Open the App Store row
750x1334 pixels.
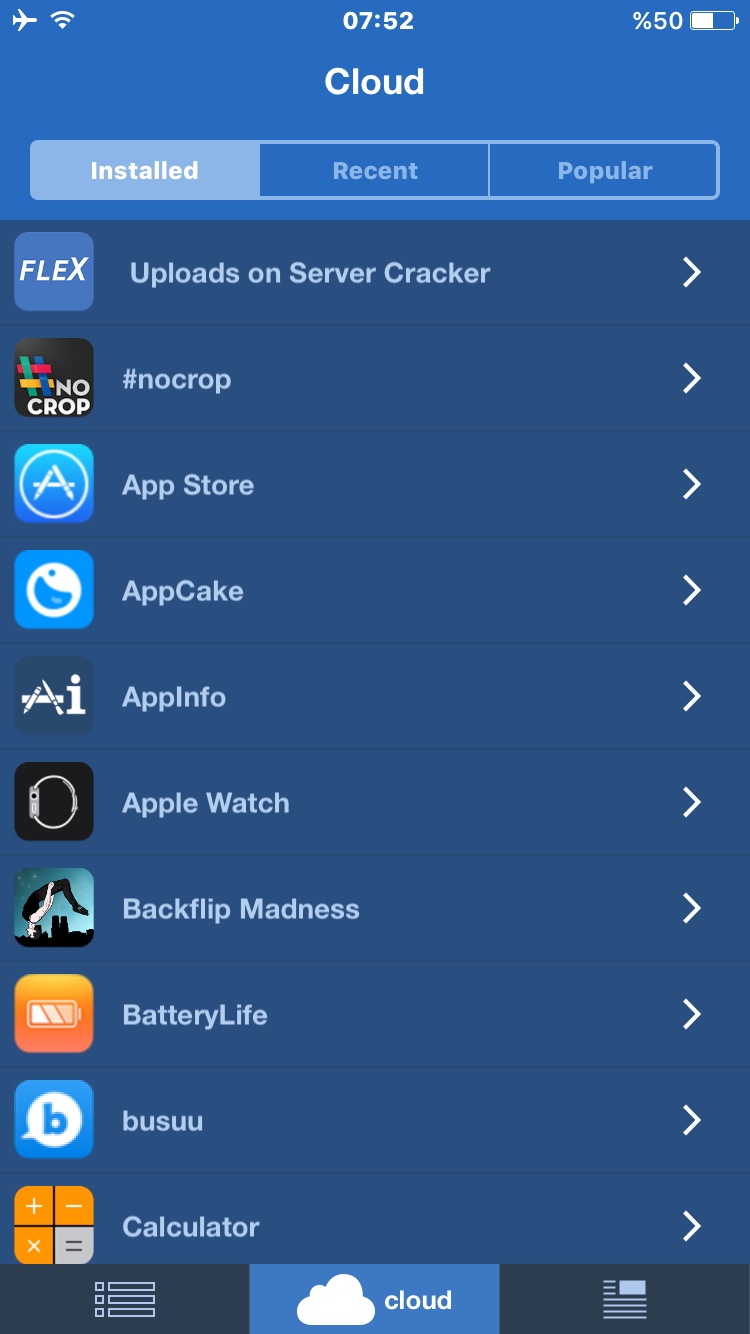pos(375,485)
